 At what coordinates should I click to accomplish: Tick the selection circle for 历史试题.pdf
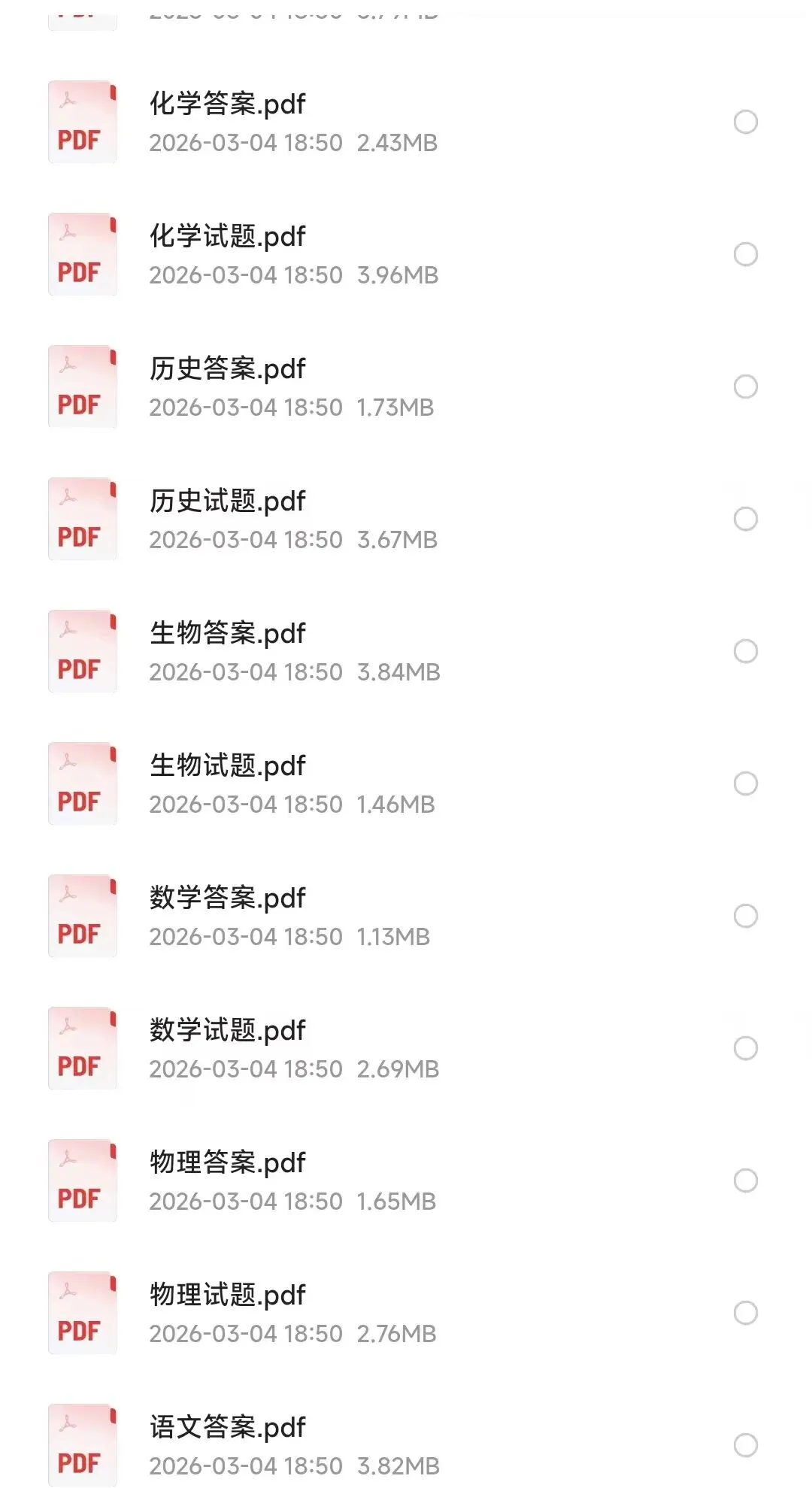(745, 519)
